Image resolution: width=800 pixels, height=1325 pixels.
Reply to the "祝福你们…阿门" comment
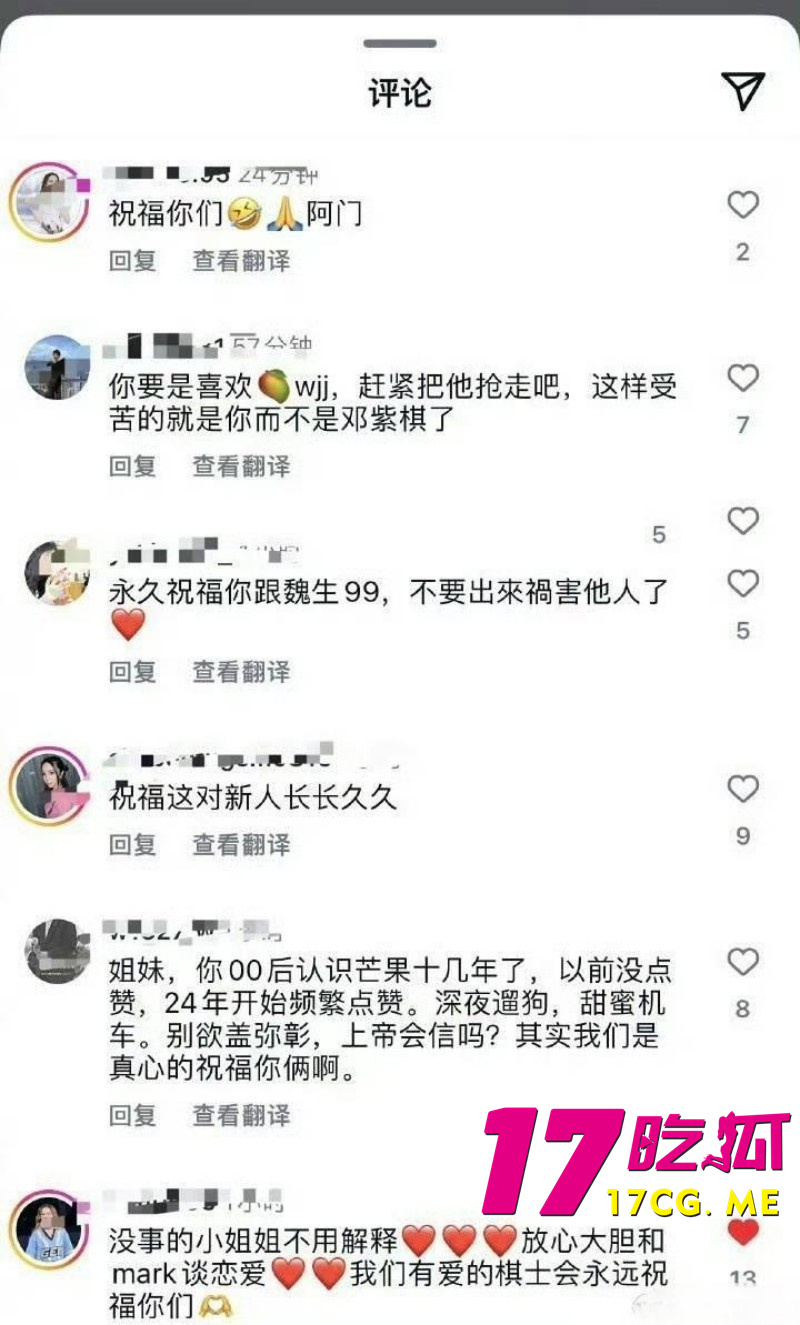coord(133,261)
